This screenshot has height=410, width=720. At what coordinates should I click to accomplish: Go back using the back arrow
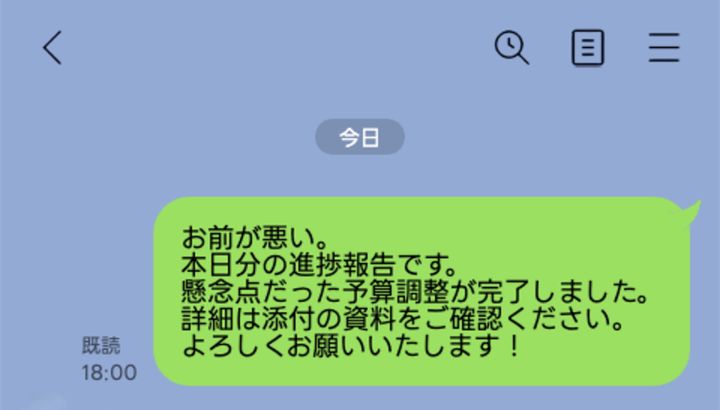(52, 48)
